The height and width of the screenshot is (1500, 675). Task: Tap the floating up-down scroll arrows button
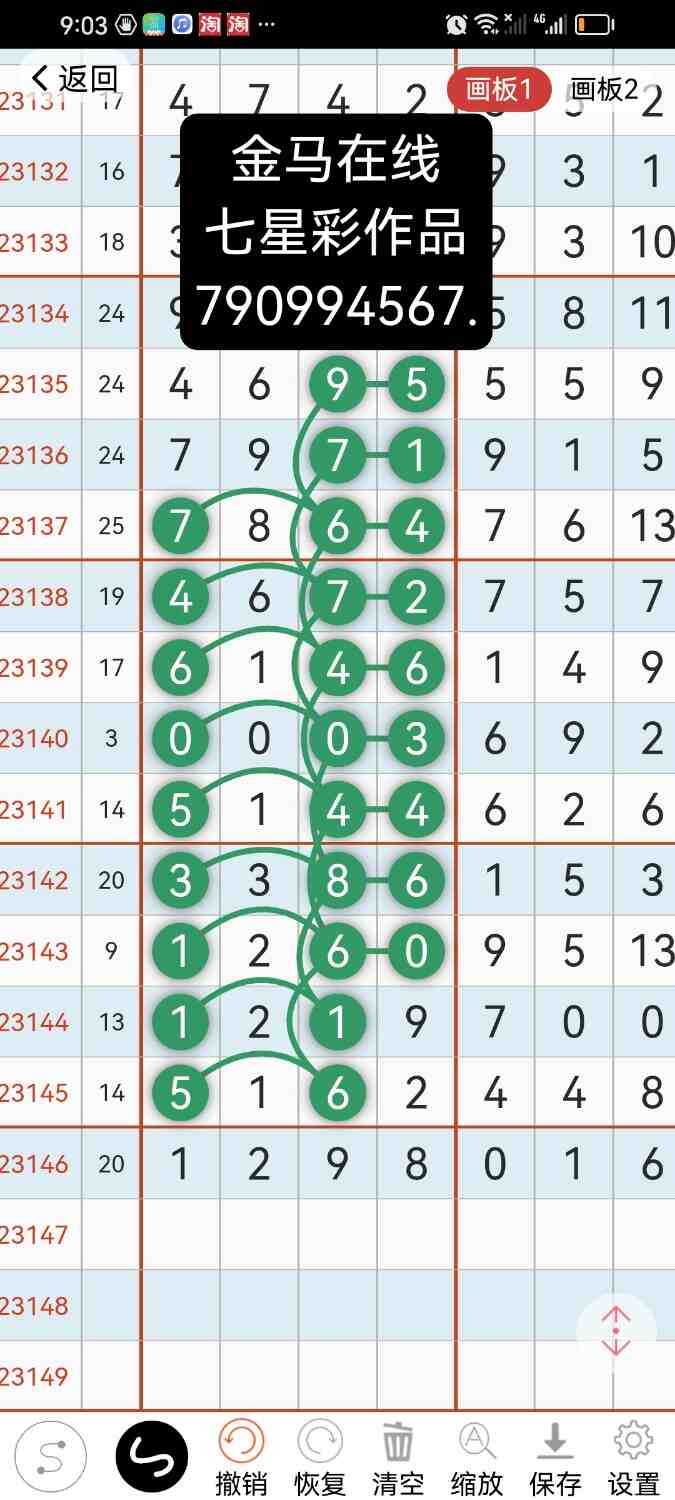[x=616, y=1331]
